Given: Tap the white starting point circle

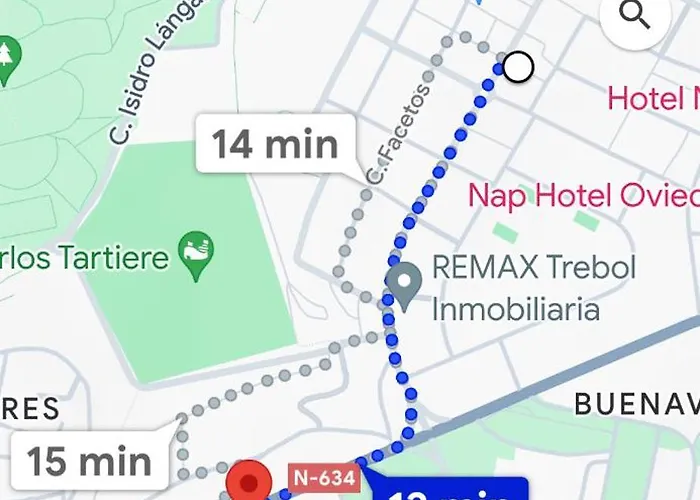Looking at the screenshot, I should [x=517, y=67].
